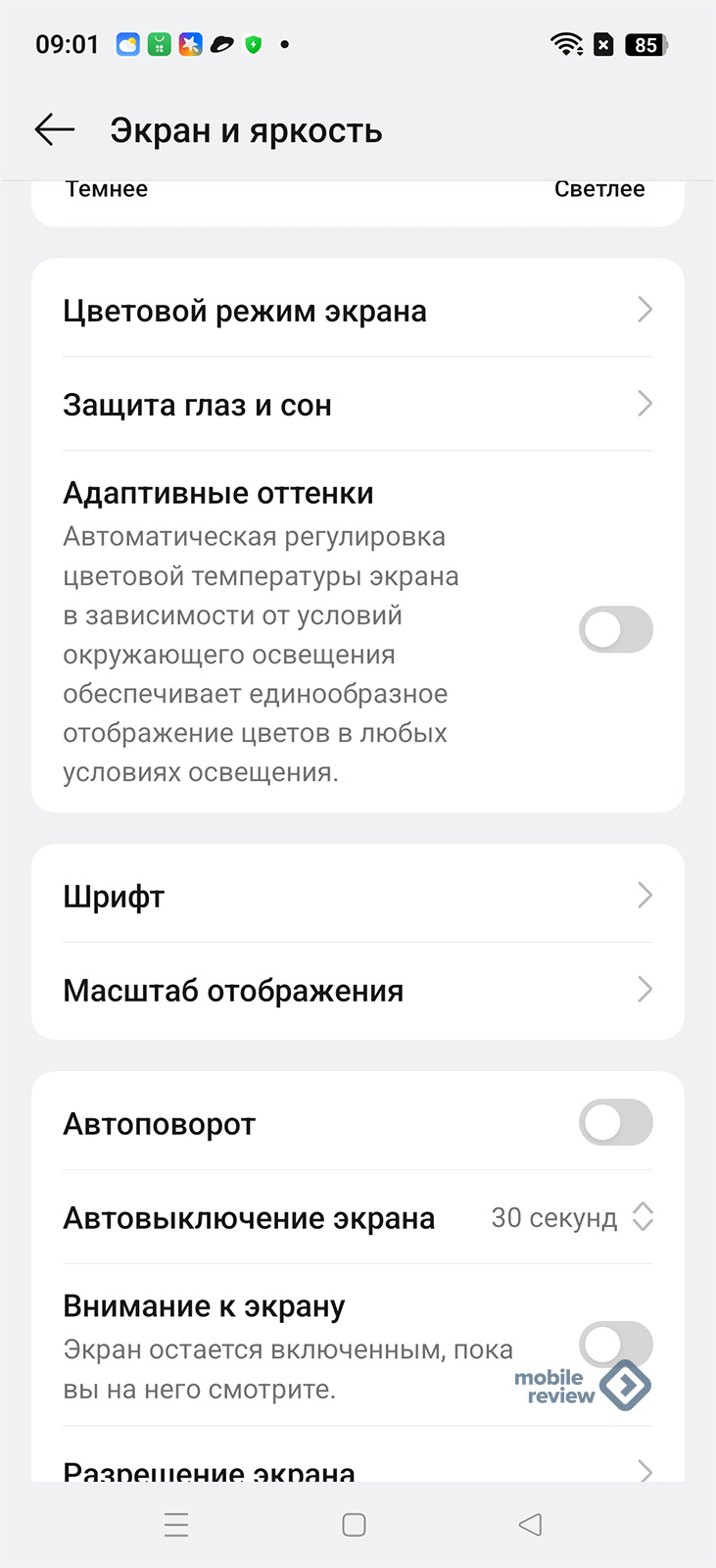Go back from Экран и яркость
716x1568 pixels.
click(x=55, y=129)
